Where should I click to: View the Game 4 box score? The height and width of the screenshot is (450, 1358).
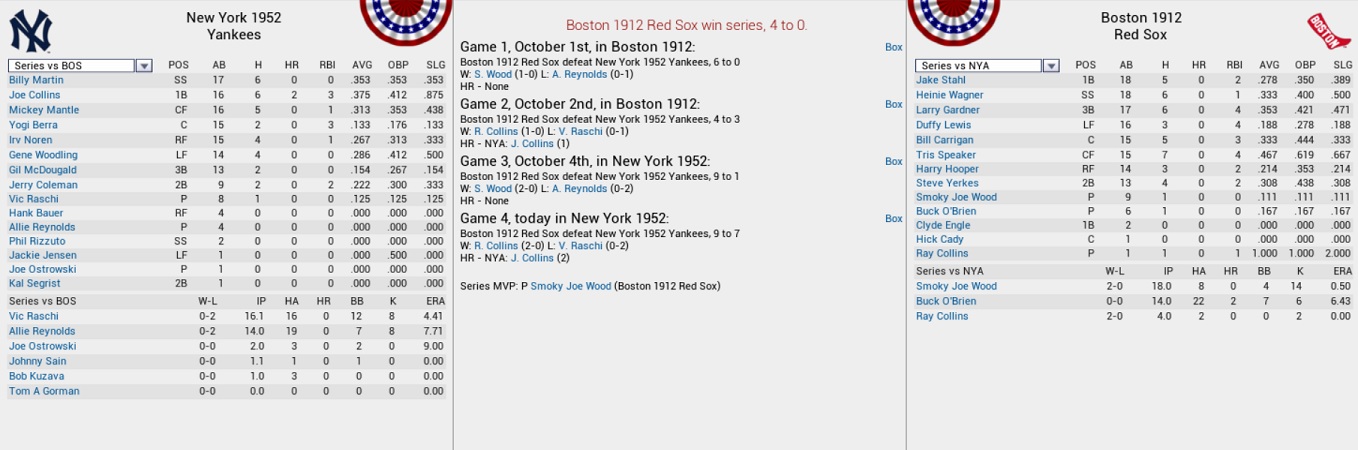[x=893, y=218]
